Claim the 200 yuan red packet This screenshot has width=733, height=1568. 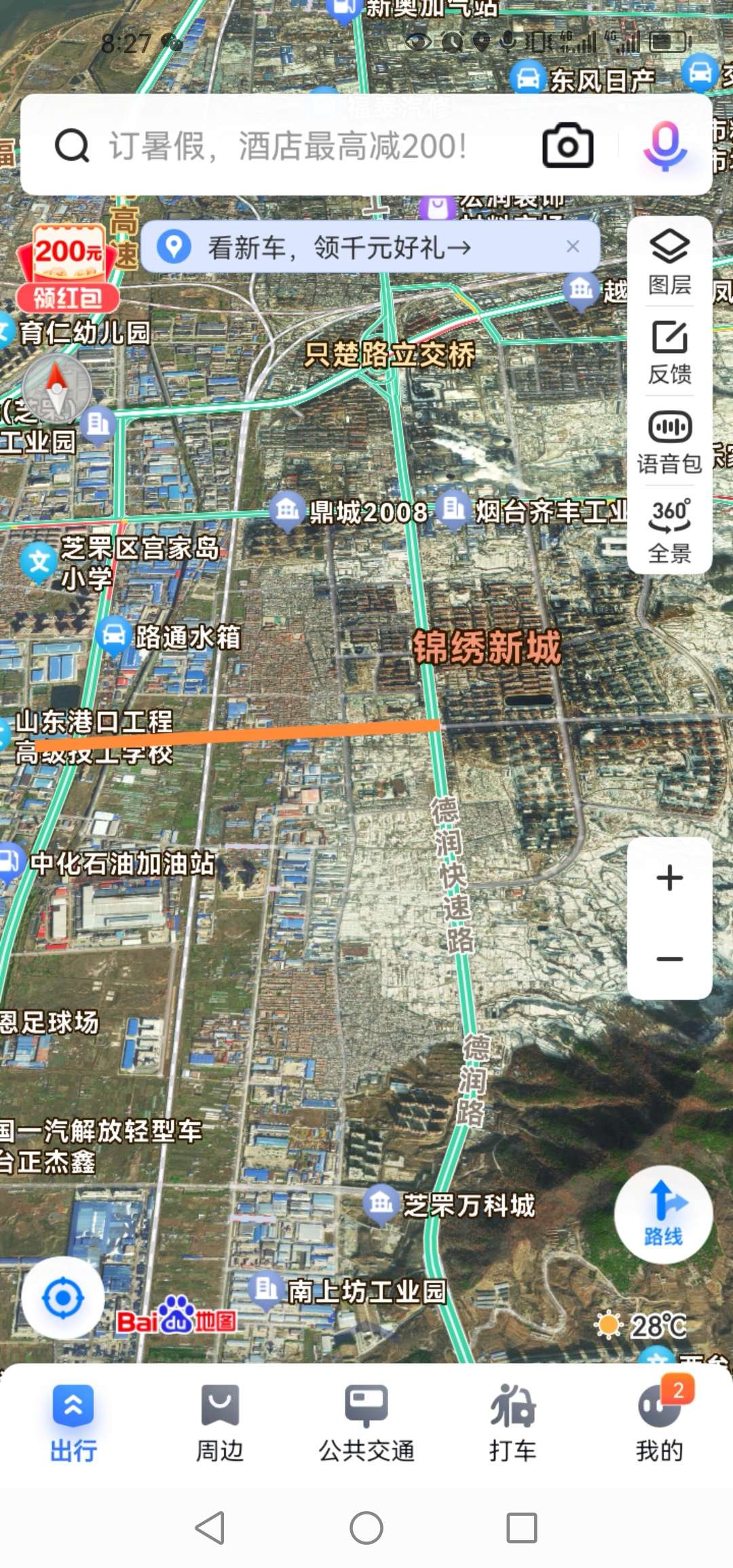pos(68,268)
